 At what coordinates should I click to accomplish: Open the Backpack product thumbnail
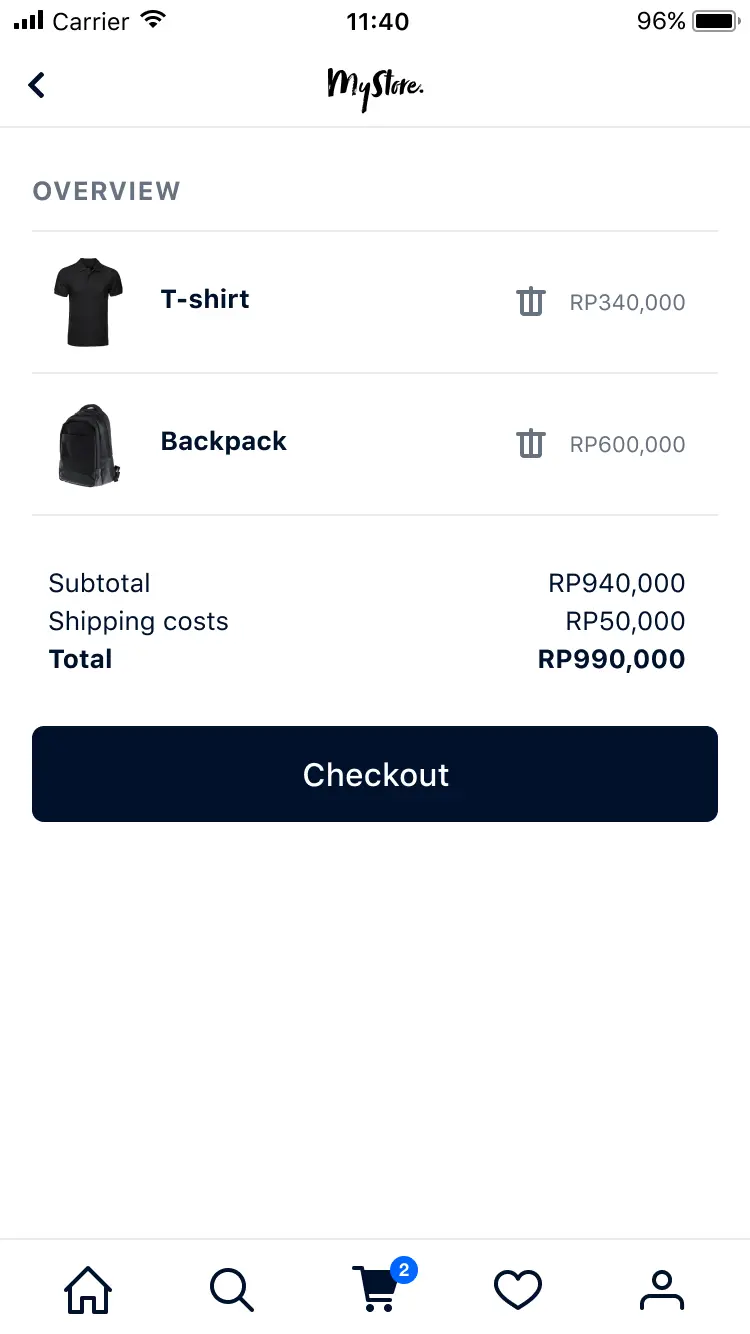coord(88,444)
